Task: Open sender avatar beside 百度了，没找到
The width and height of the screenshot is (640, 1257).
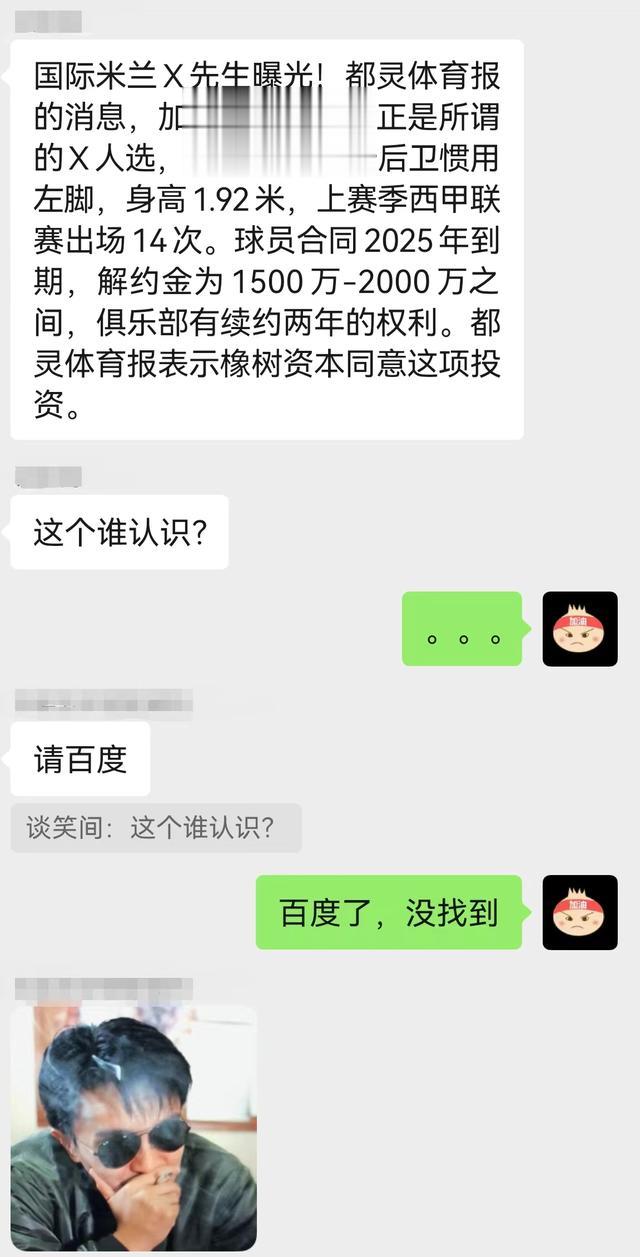Action: click(579, 912)
